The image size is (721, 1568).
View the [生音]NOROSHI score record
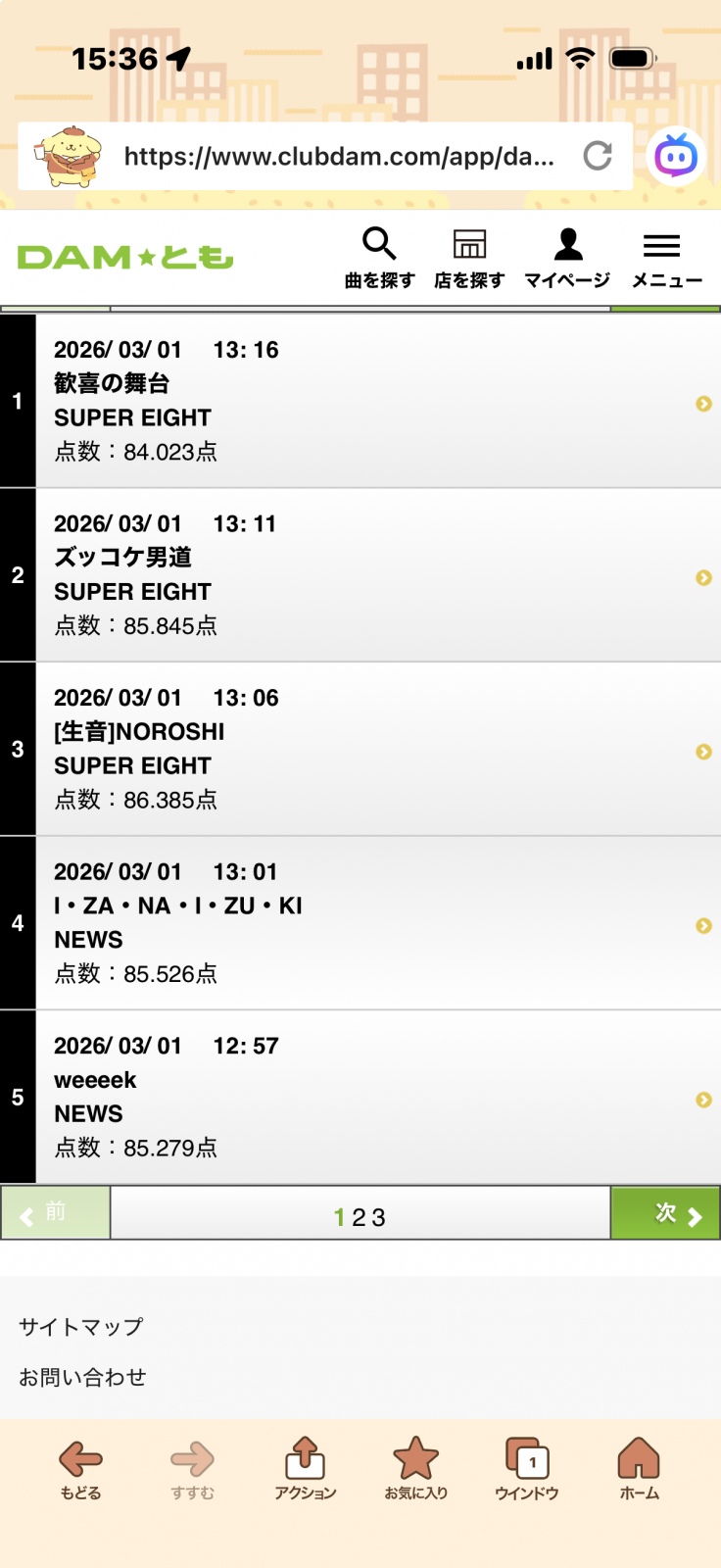[378, 749]
